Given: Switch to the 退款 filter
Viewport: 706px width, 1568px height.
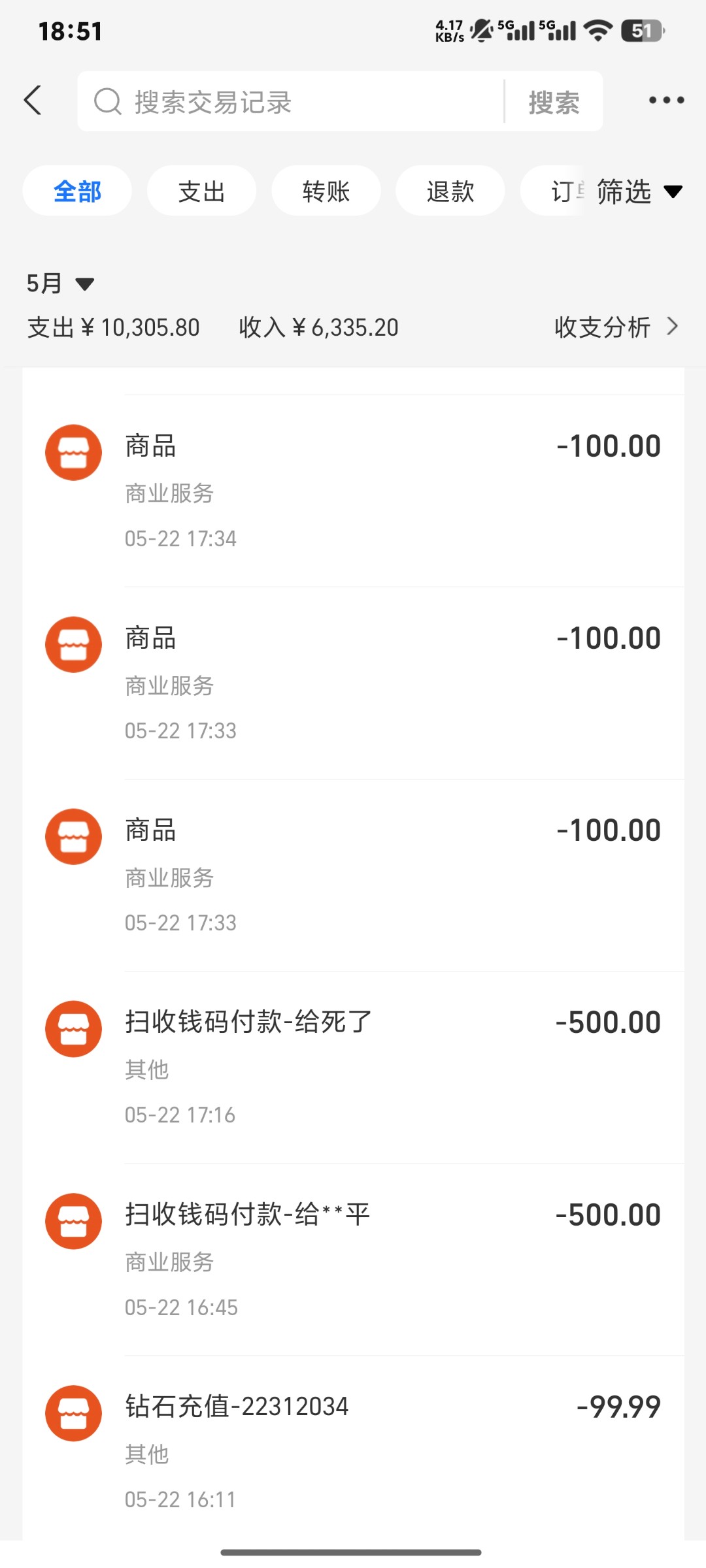Looking at the screenshot, I should coord(450,191).
